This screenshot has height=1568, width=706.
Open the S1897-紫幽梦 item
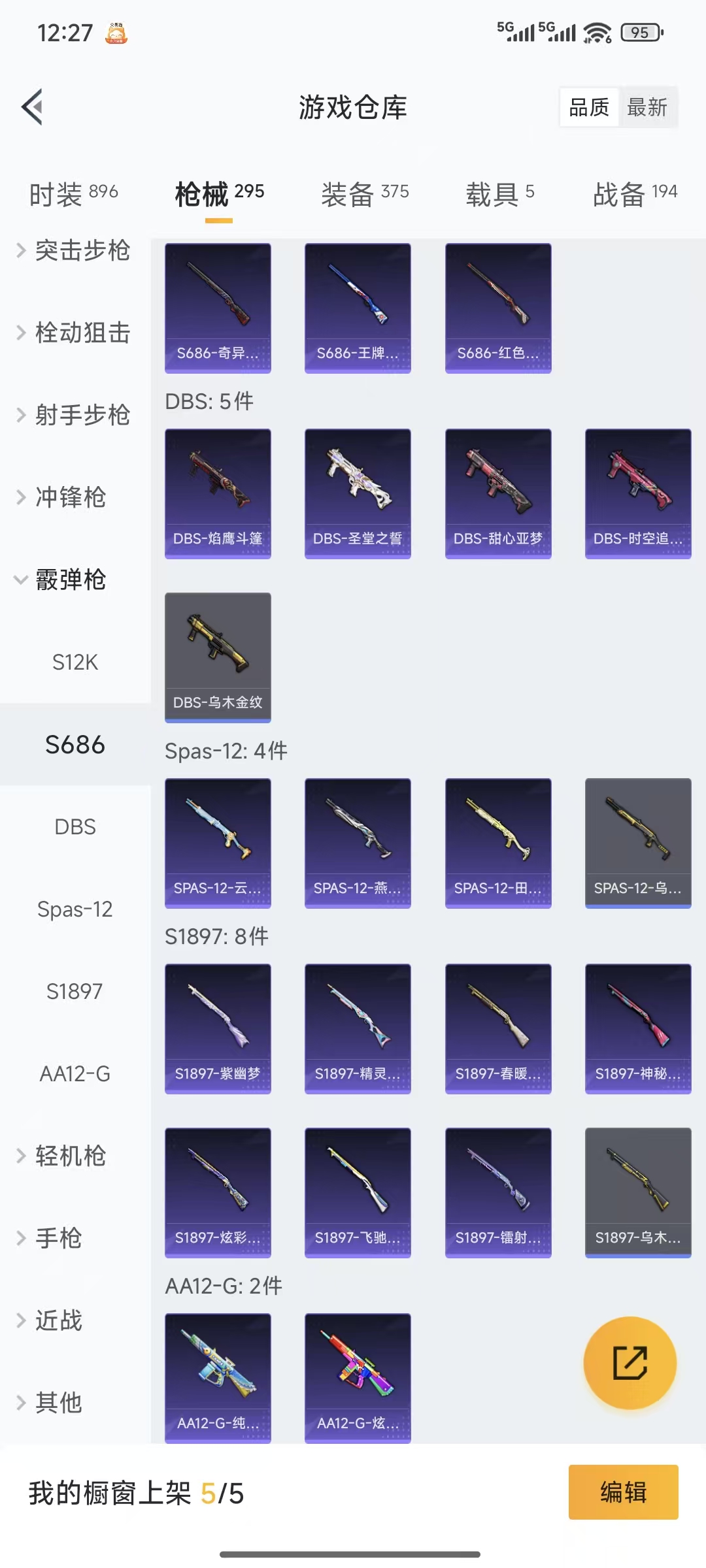[218, 1028]
